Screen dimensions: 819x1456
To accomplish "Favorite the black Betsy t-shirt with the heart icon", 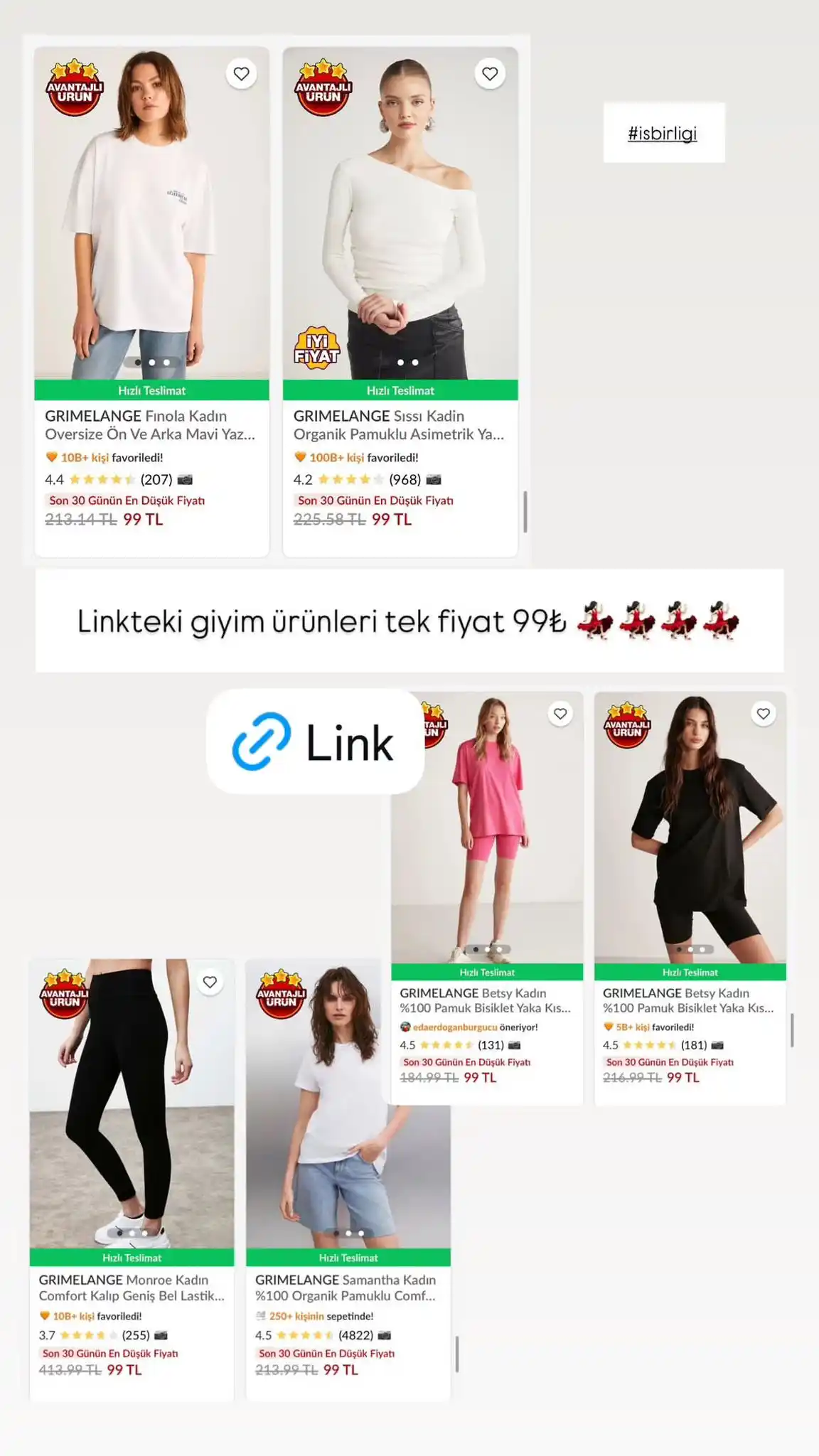I will pos(762,713).
